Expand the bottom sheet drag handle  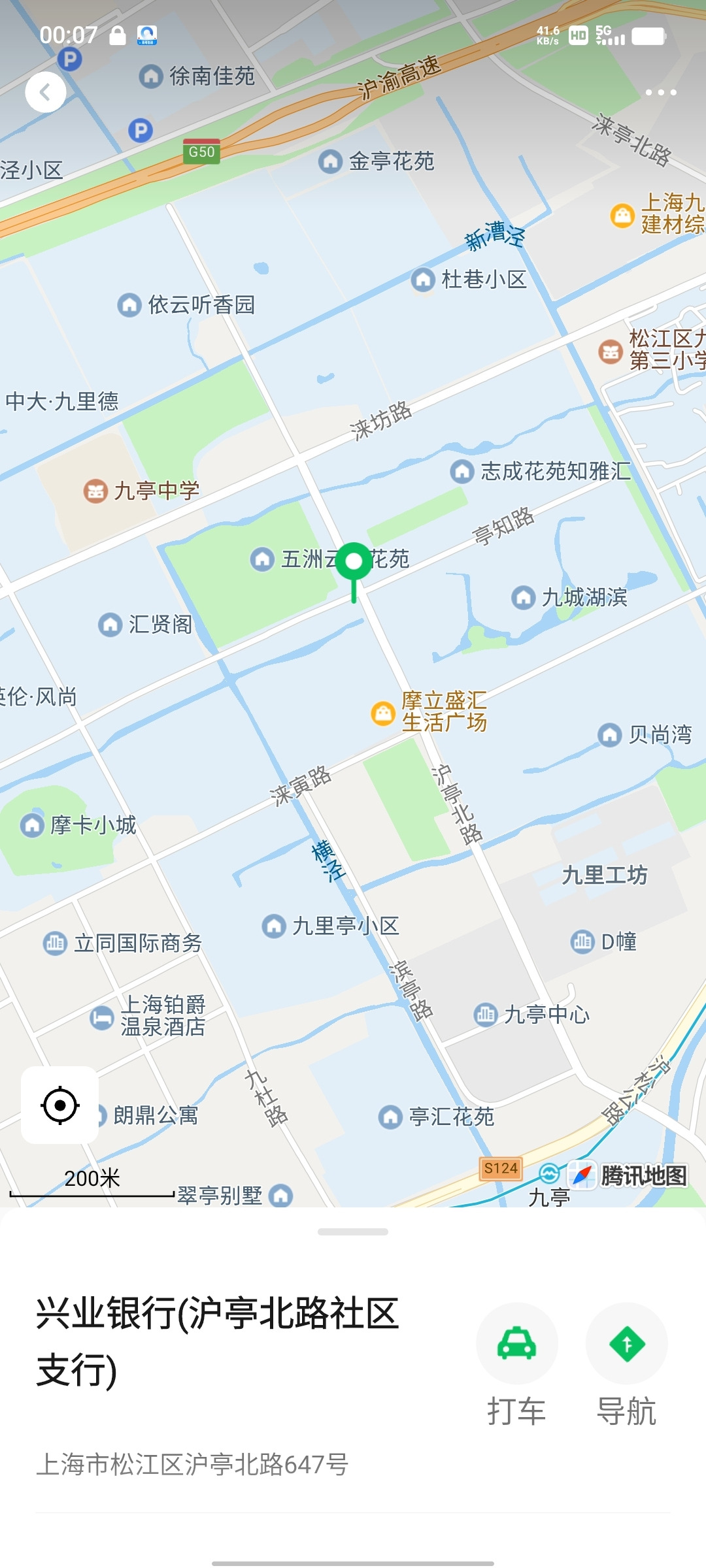(353, 1232)
